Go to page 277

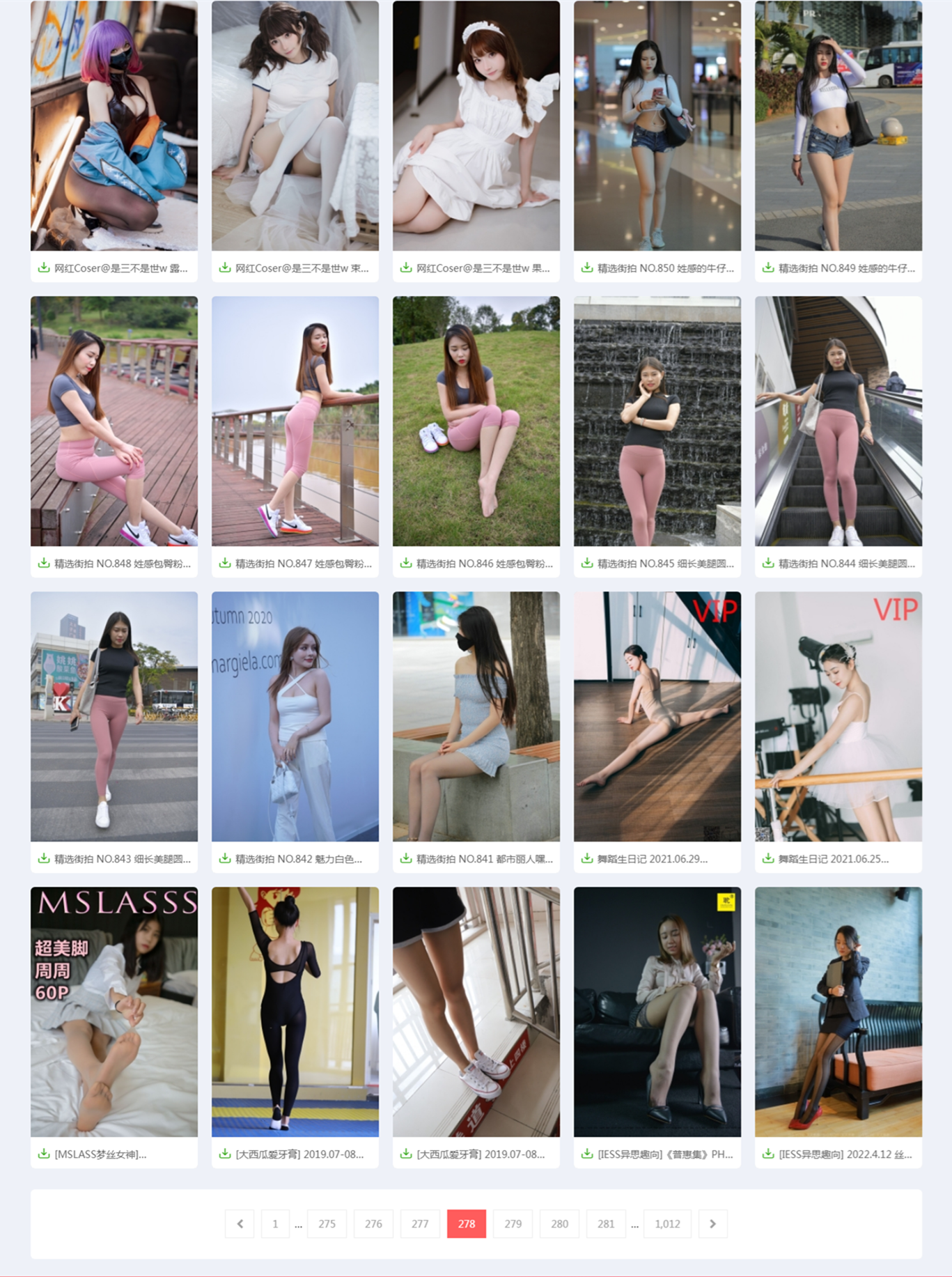pyautogui.click(x=419, y=1223)
